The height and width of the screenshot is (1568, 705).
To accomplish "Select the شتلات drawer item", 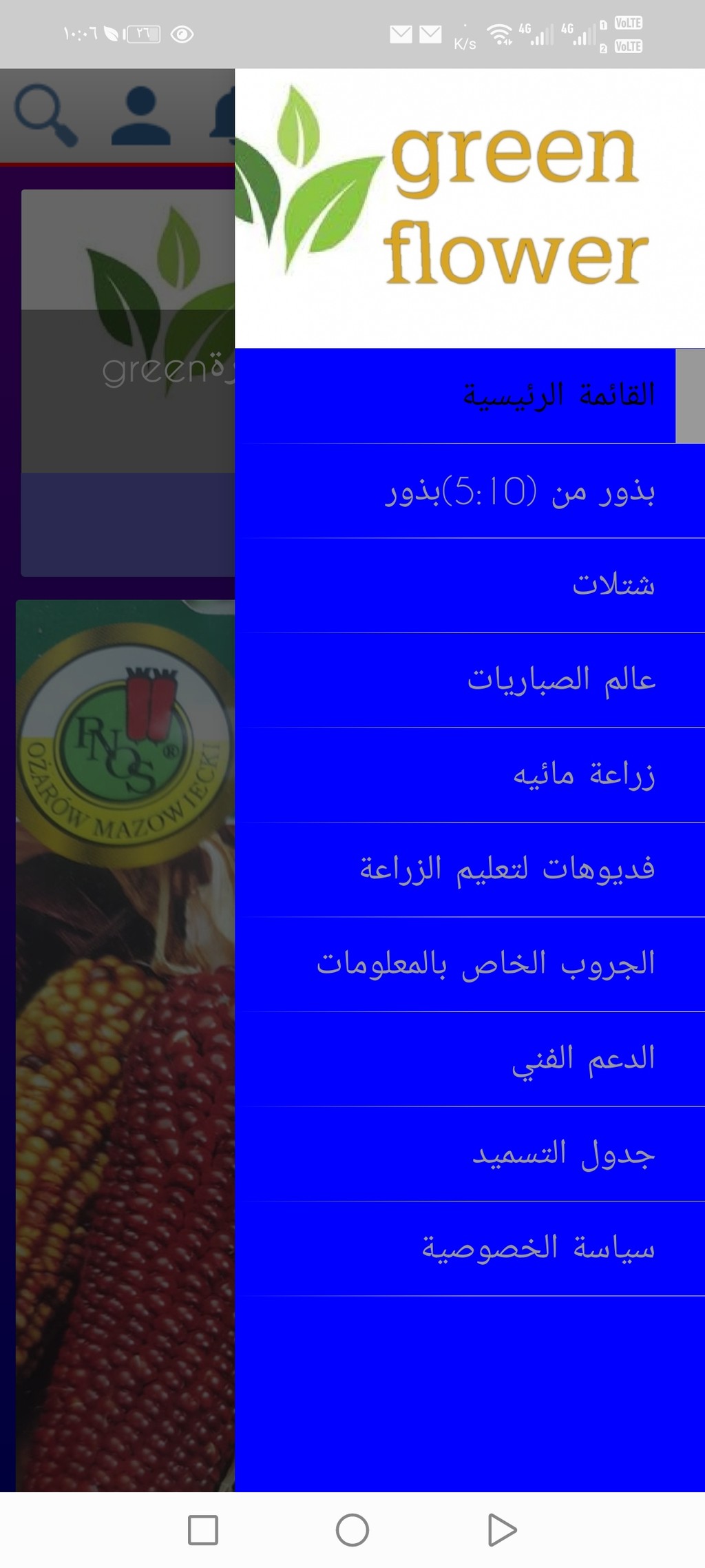I will (x=470, y=586).
